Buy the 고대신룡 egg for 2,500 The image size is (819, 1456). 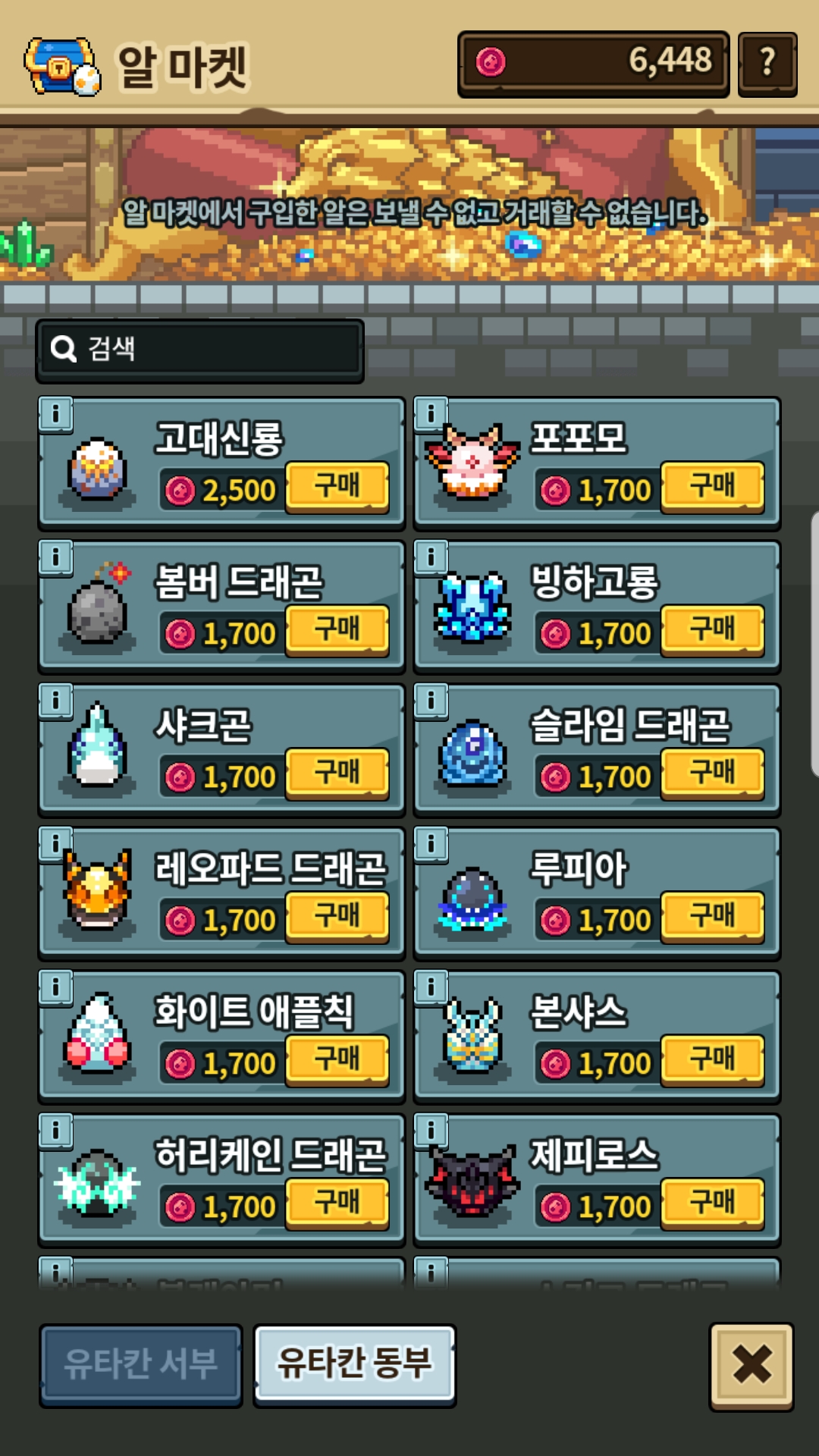[337, 486]
